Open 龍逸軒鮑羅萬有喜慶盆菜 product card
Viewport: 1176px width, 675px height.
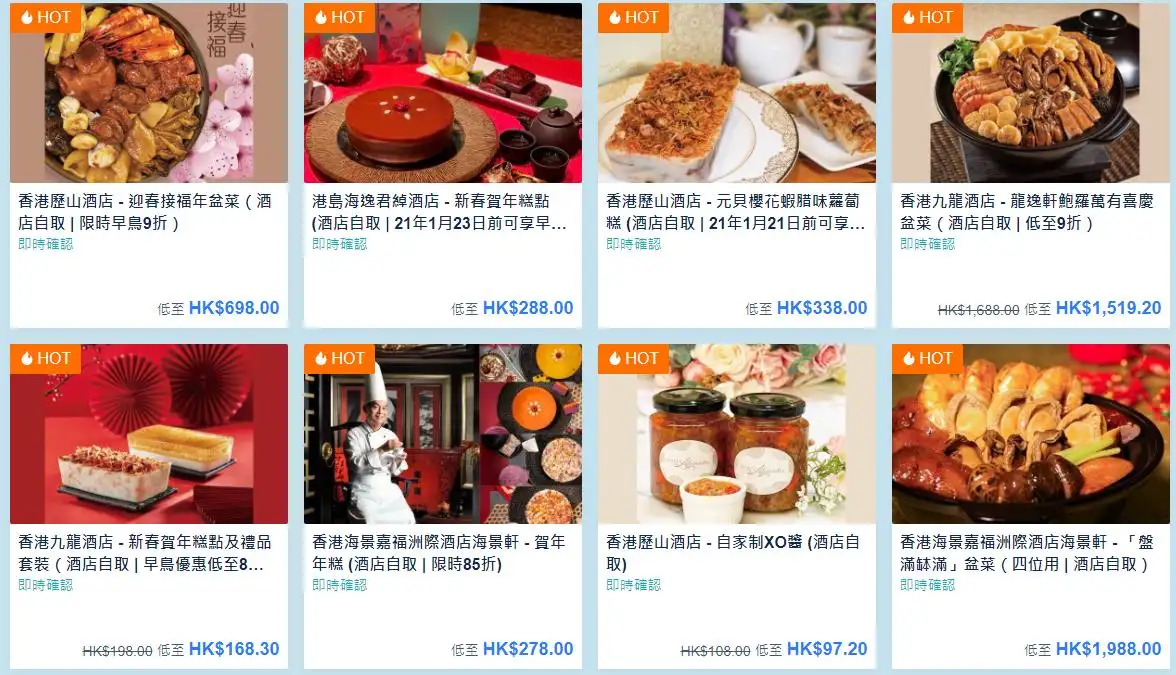[x=1030, y=211]
